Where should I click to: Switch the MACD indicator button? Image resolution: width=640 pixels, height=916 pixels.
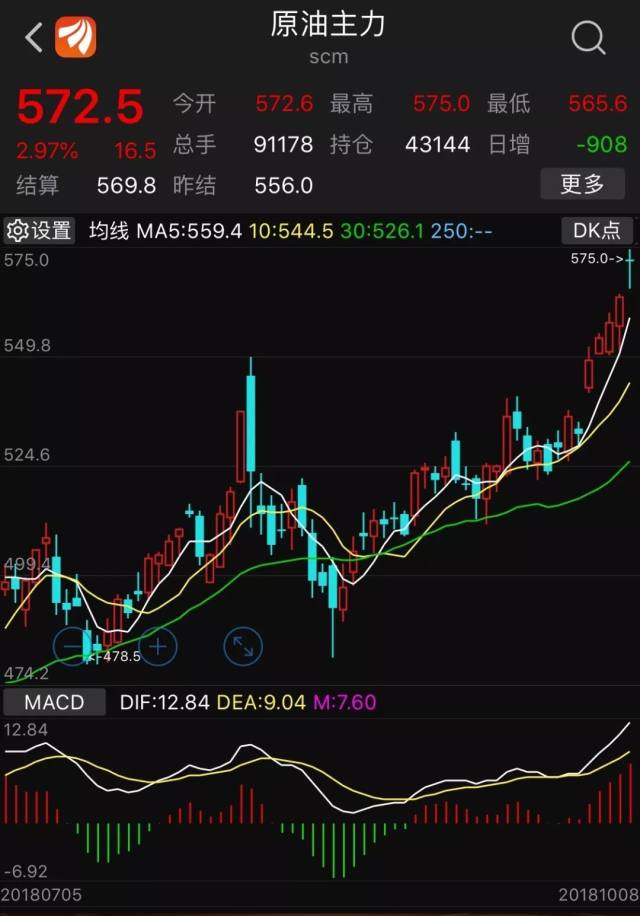(x=54, y=702)
